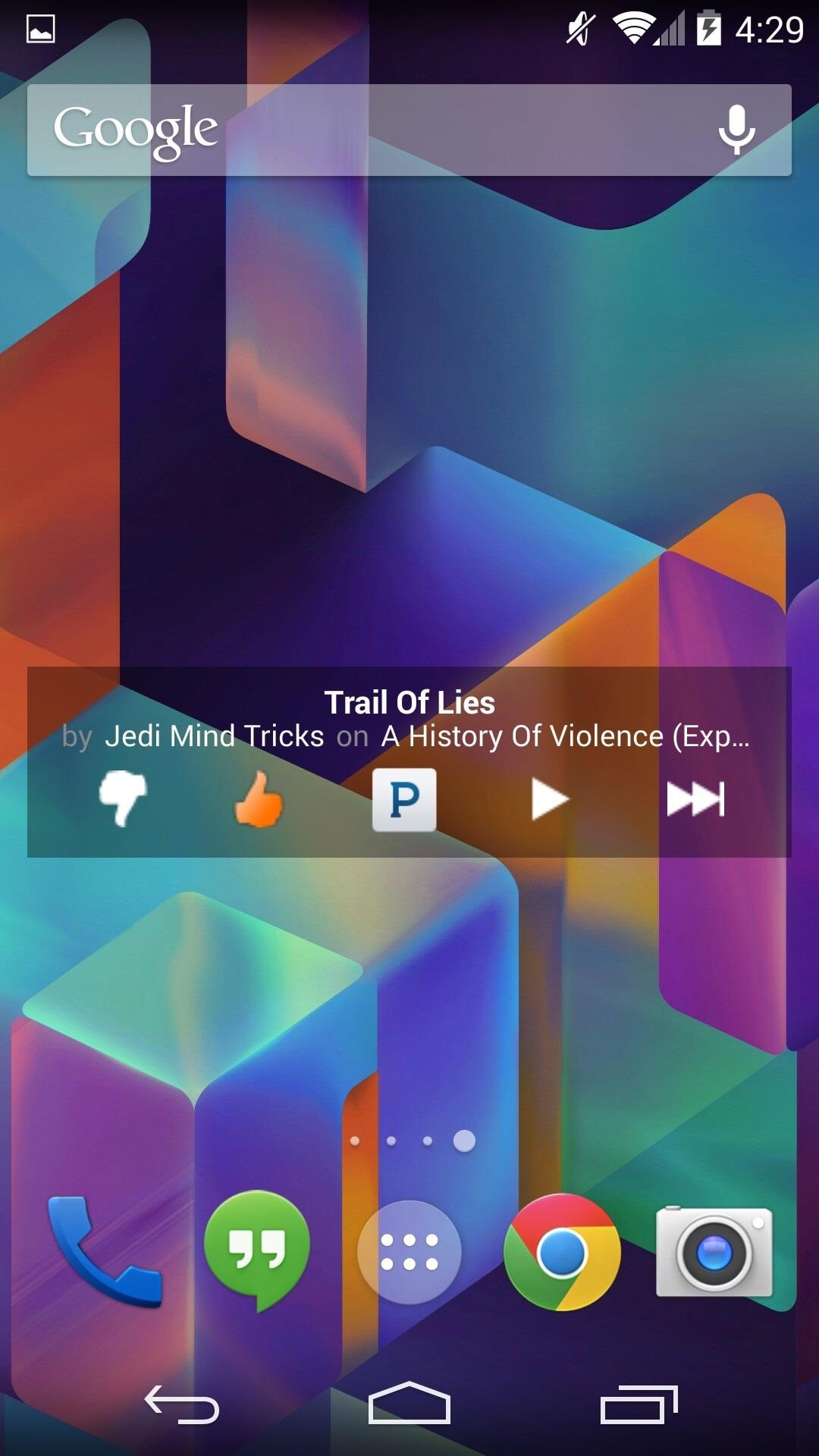Tap the system back button
The height and width of the screenshot is (1456, 819).
tap(182, 1404)
